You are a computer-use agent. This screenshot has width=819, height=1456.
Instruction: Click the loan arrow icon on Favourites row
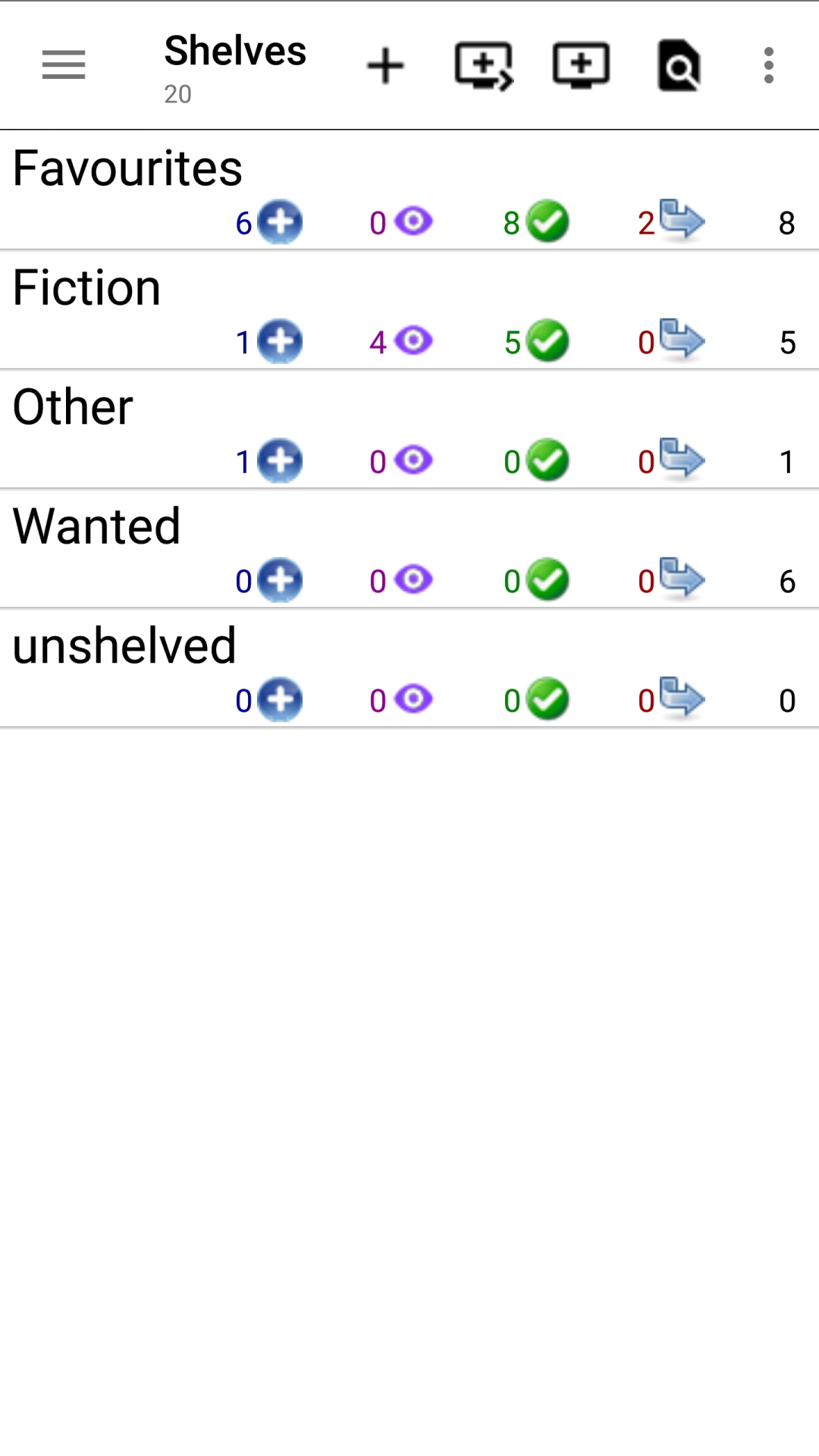point(681,221)
